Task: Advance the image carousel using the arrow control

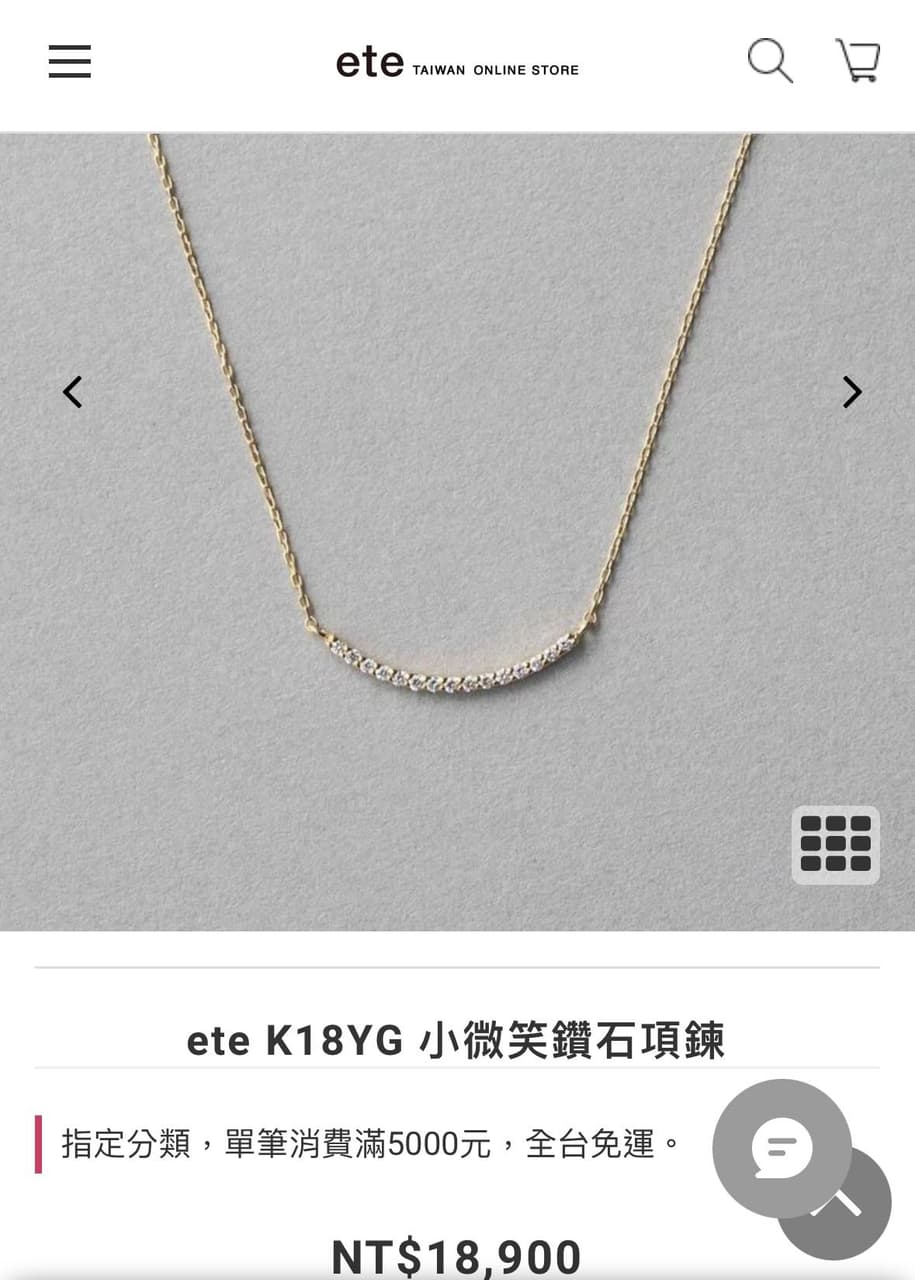Action: click(851, 391)
